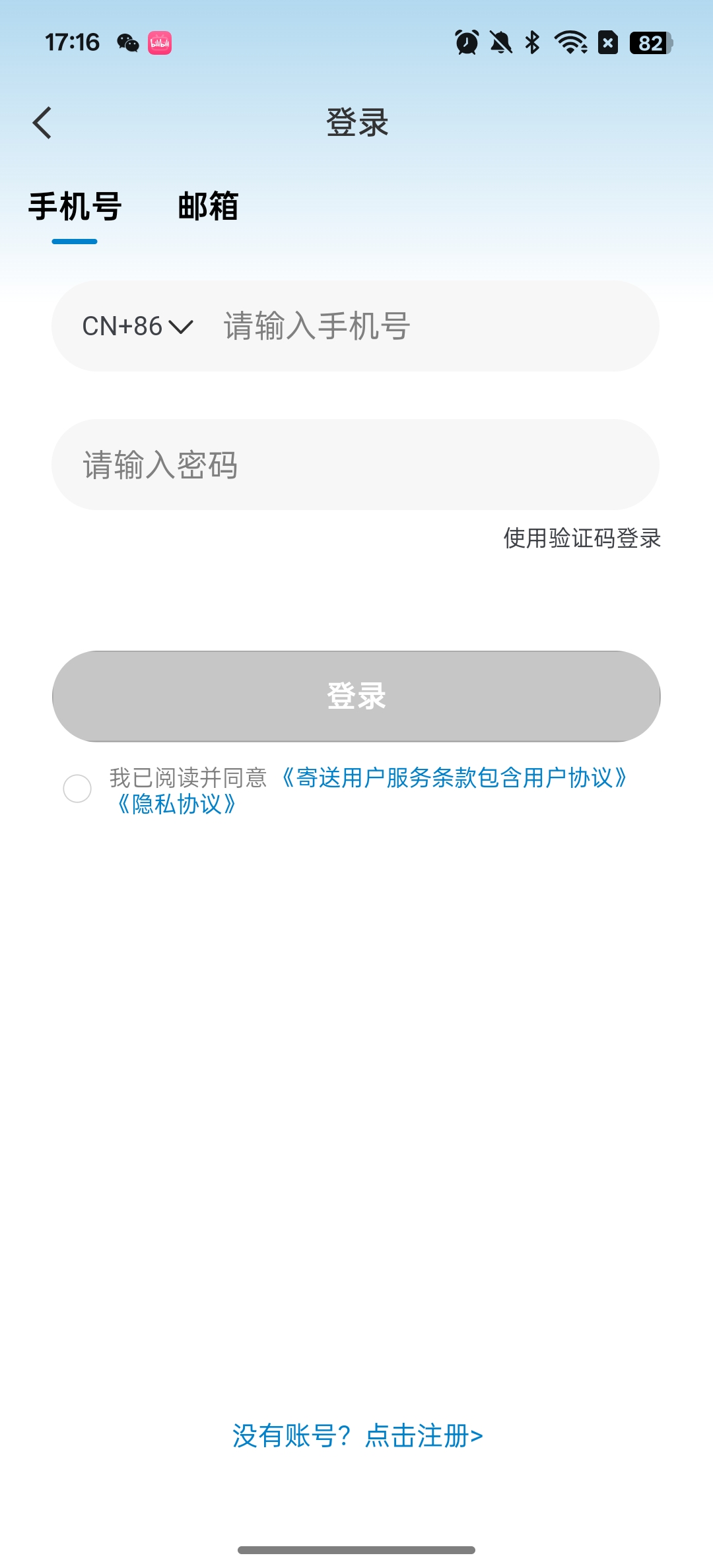This screenshot has width=713, height=1568.
Task: Open the 《隐私协议》 link
Action: point(176,804)
